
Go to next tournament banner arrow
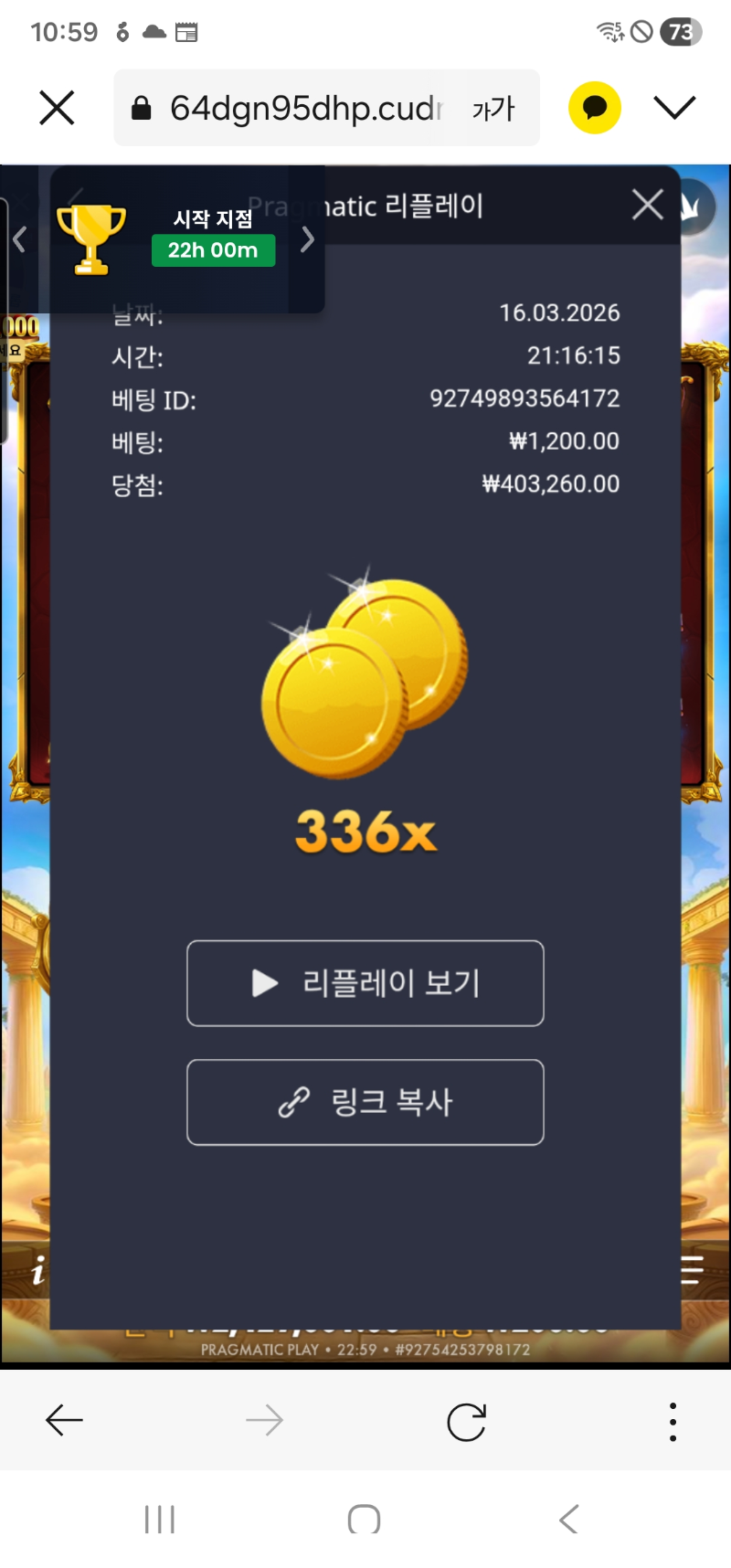point(307,239)
